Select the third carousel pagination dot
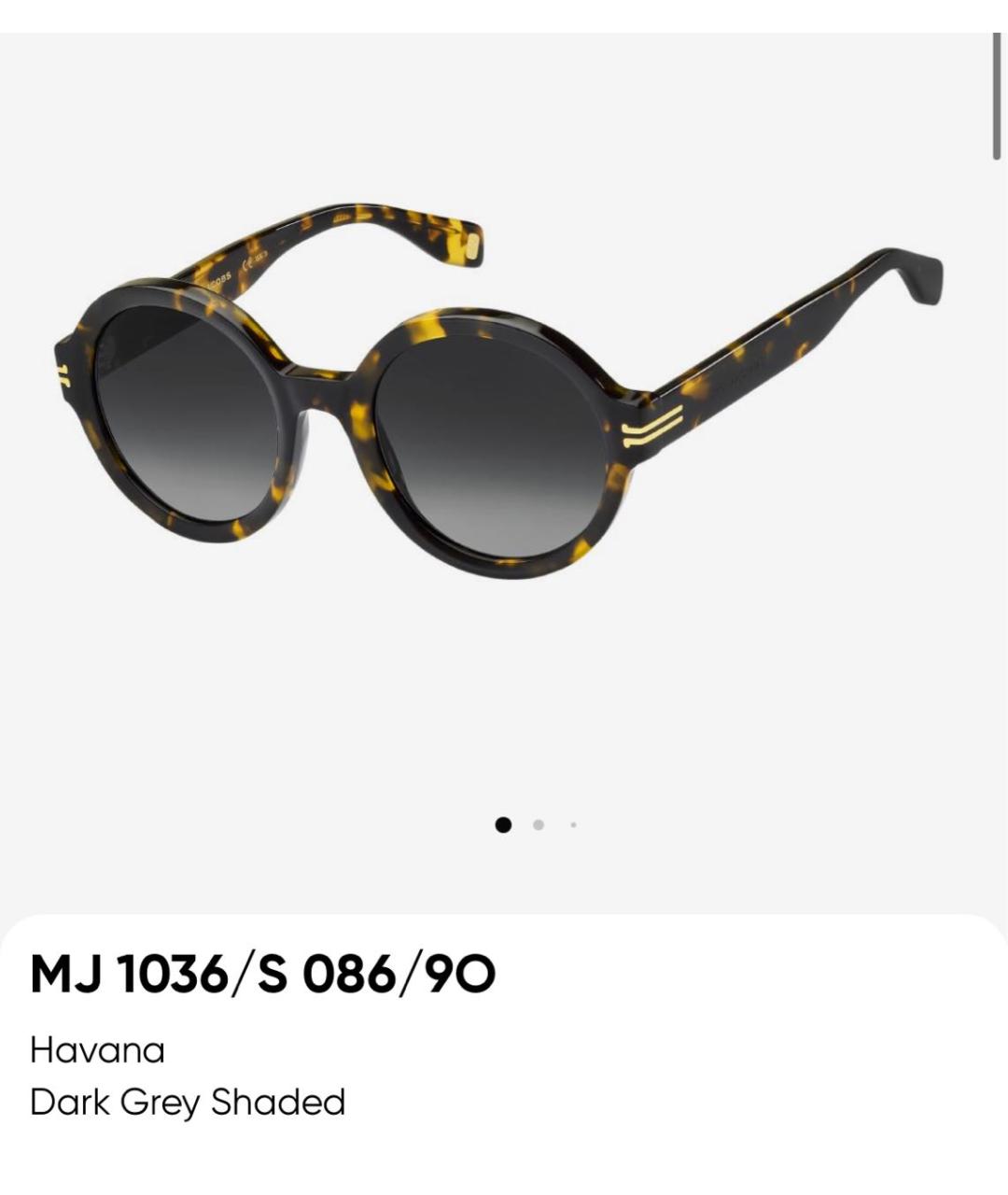1008x1195 pixels. click(572, 825)
